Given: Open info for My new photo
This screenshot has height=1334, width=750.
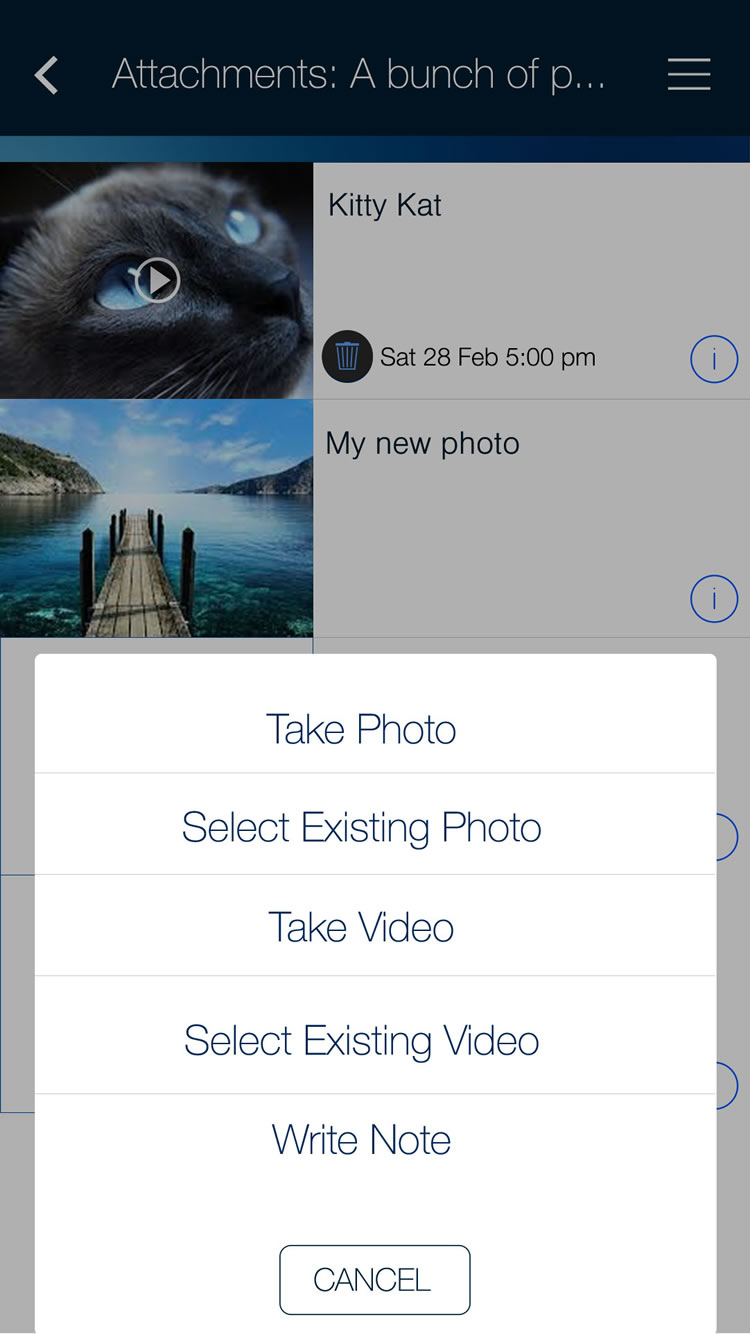Looking at the screenshot, I should click(714, 599).
